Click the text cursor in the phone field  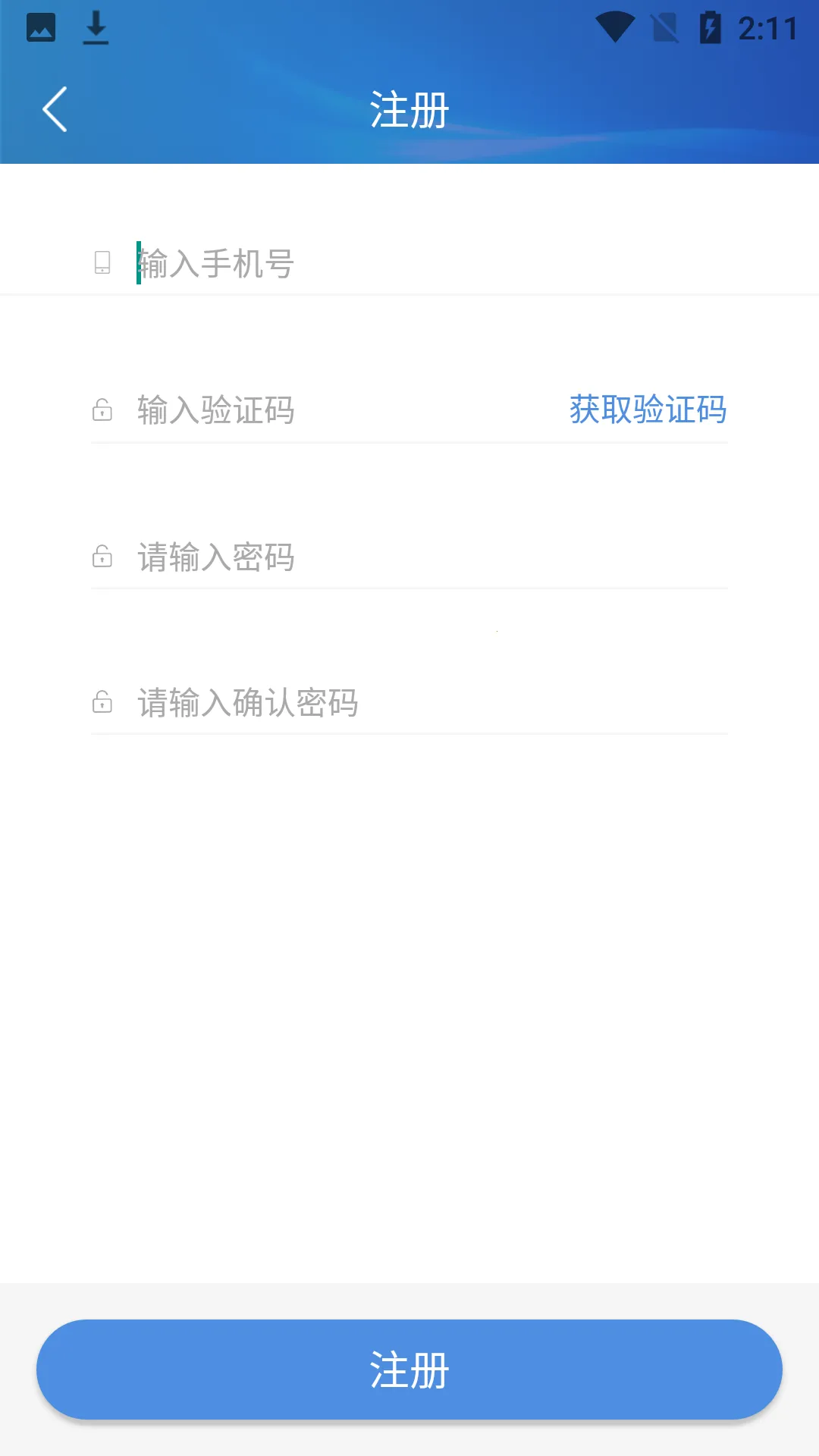(x=138, y=264)
